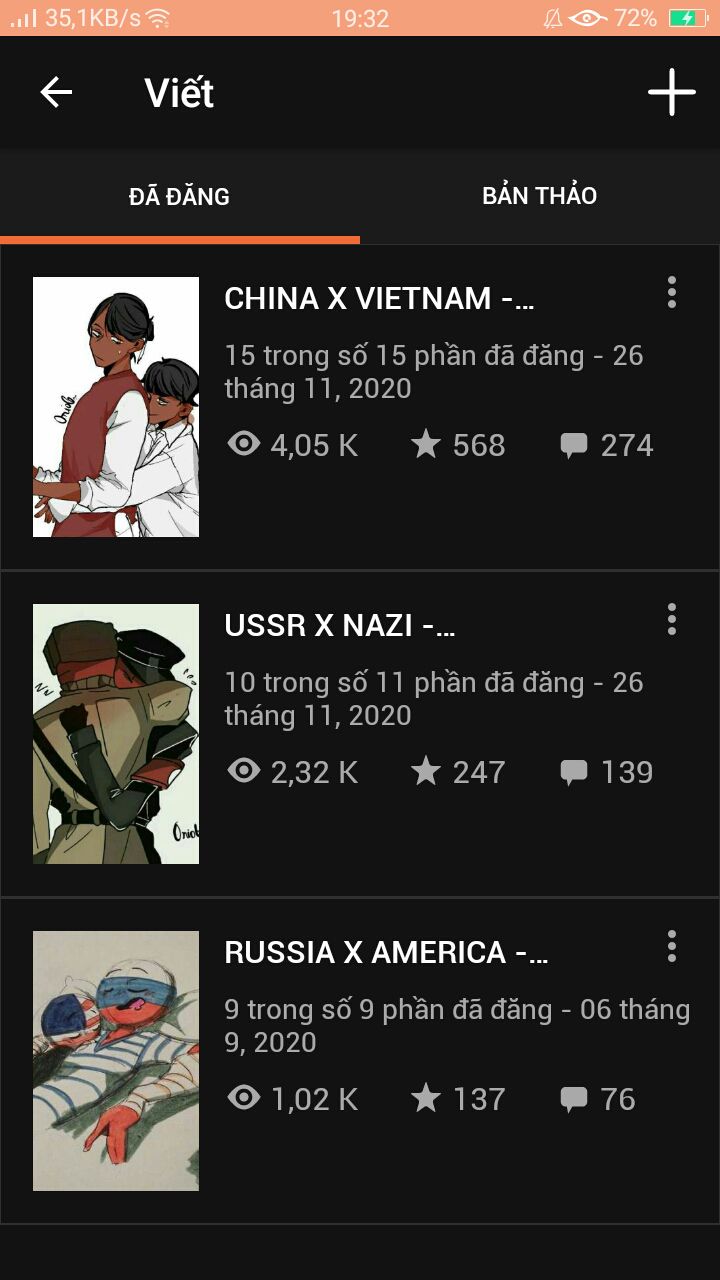Viewport: 720px width, 1280px height.
Task: Open the RUSSIA X AMERICA story
Action: click(360, 1061)
